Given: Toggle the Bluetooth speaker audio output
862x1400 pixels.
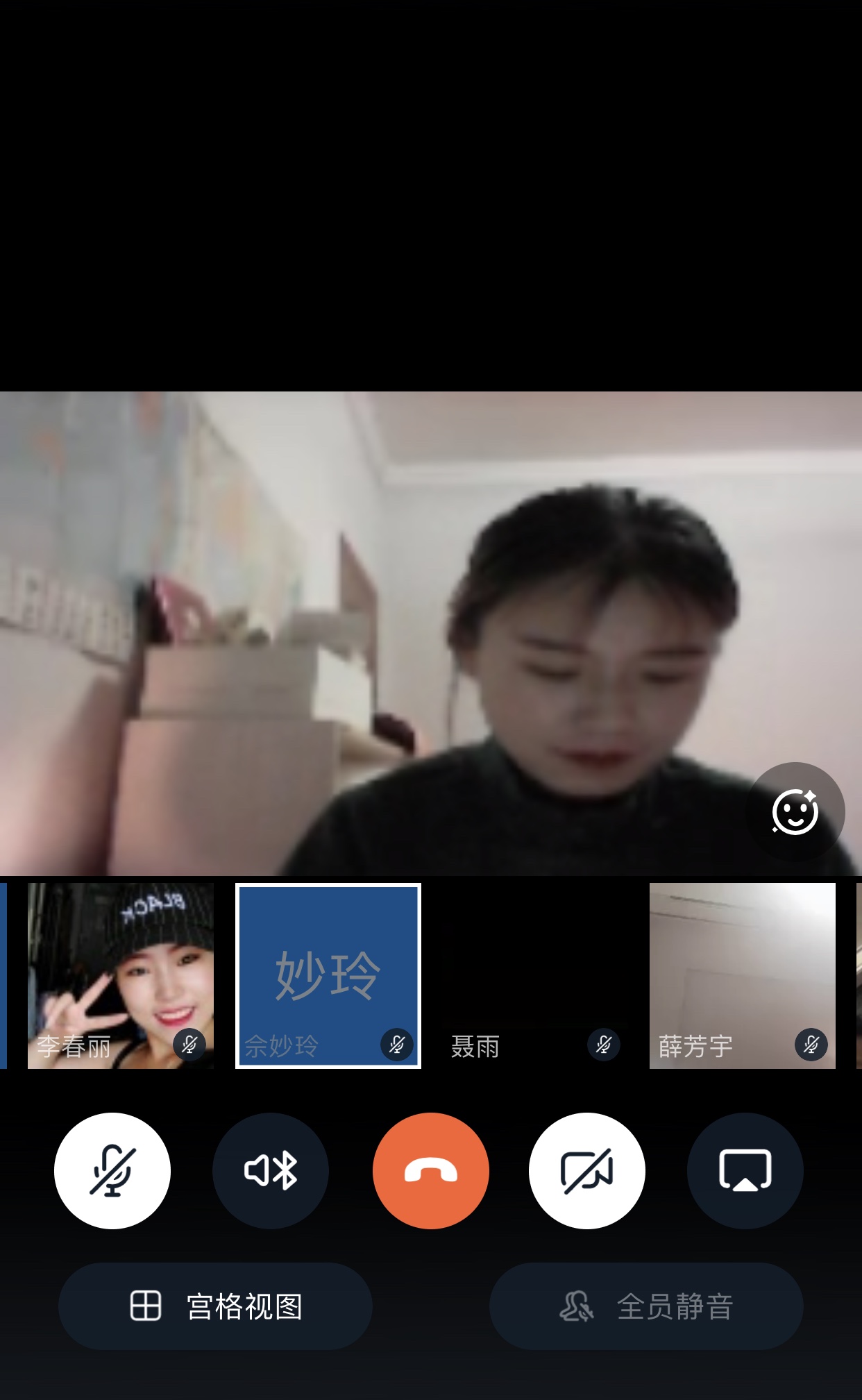Looking at the screenshot, I should tap(271, 1171).
